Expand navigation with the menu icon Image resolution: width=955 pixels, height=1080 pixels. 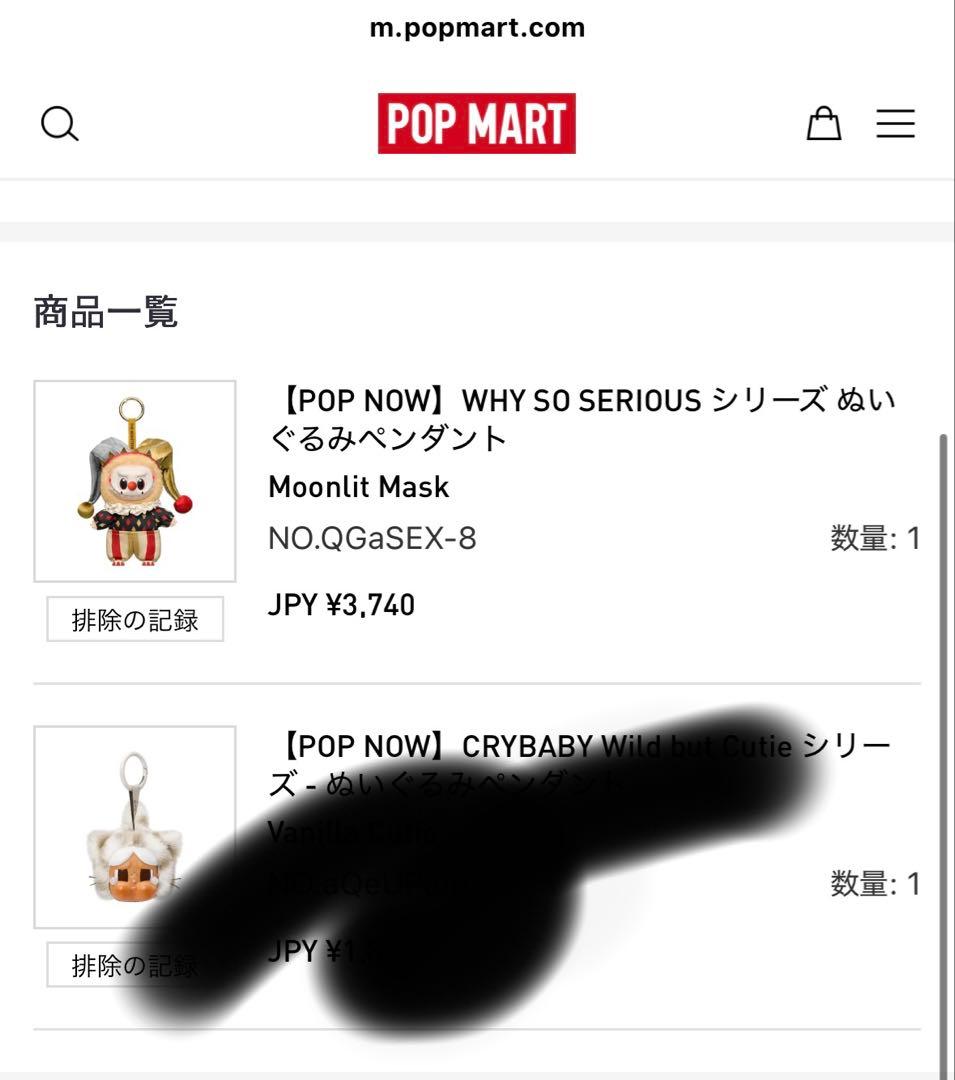[x=895, y=123]
